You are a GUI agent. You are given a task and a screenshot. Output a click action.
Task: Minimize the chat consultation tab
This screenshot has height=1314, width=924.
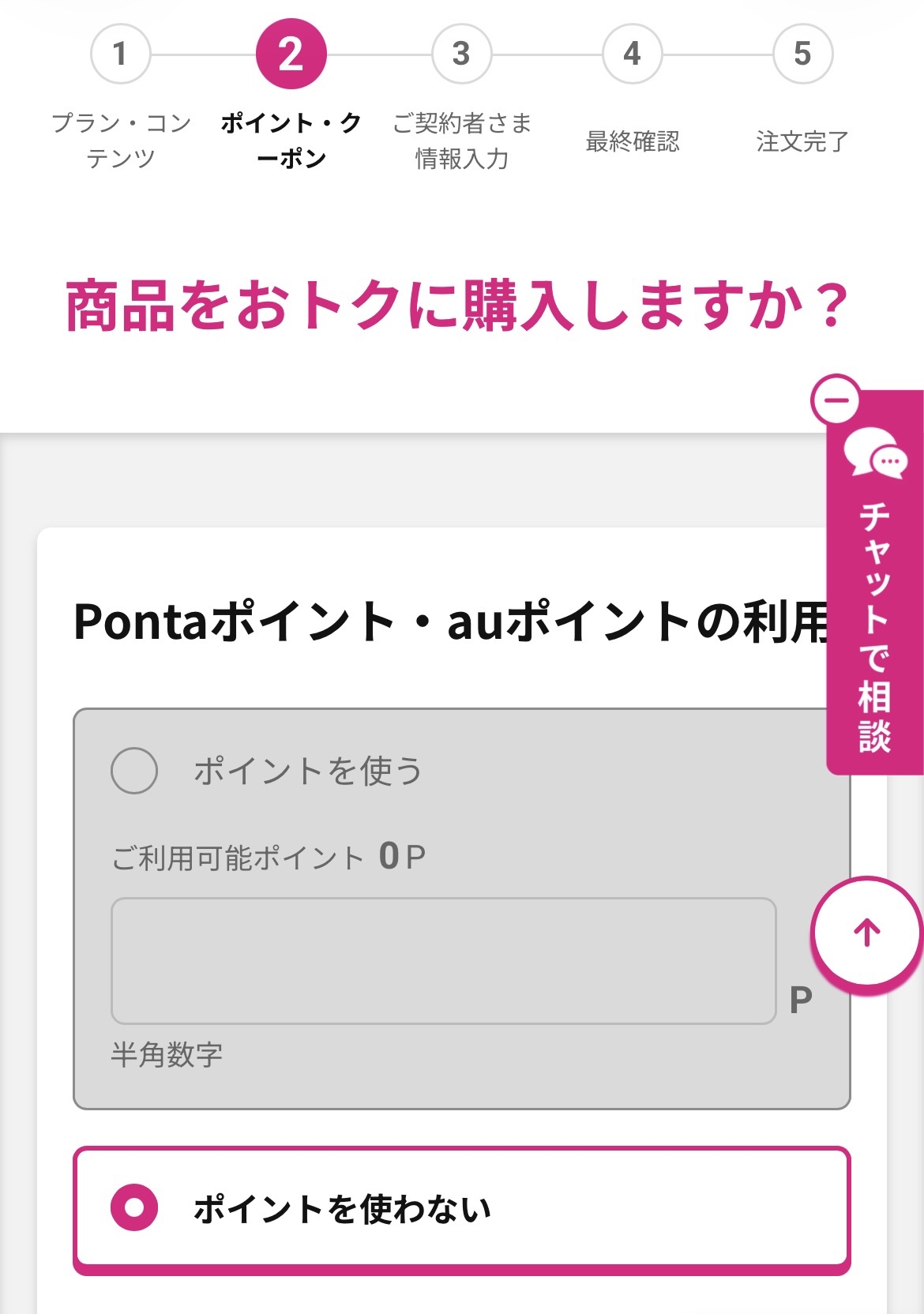[x=836, y=400]
